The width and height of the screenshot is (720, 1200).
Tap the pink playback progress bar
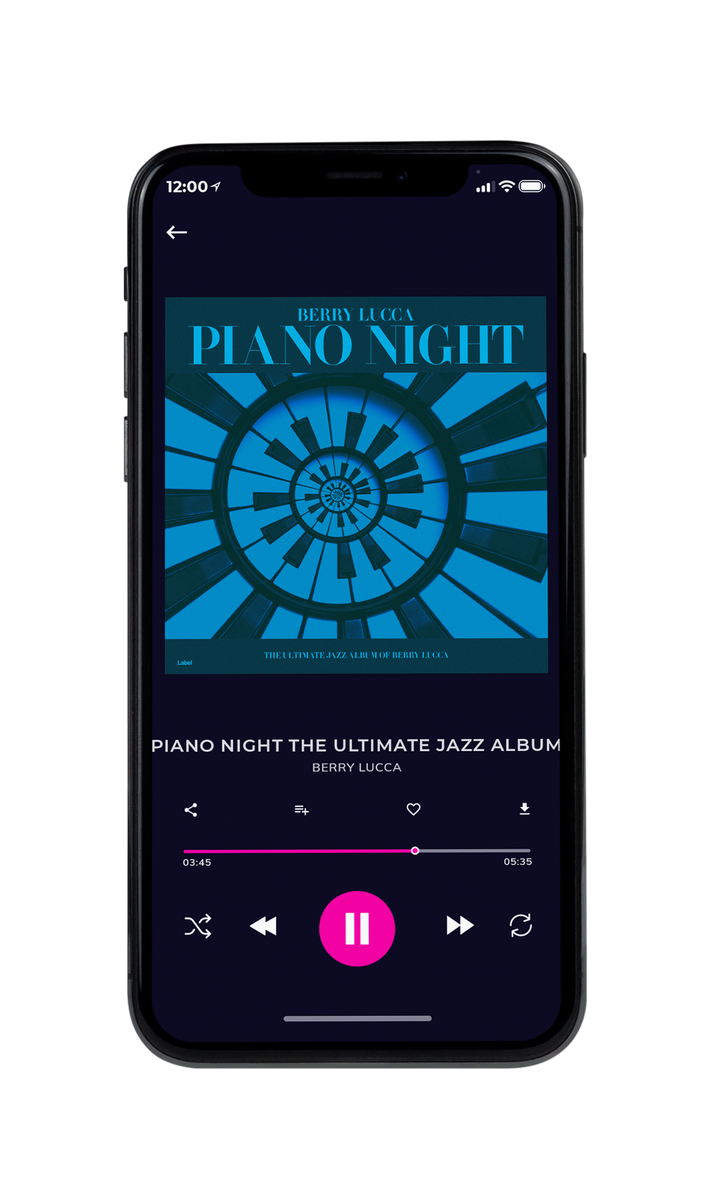point(357,851)
